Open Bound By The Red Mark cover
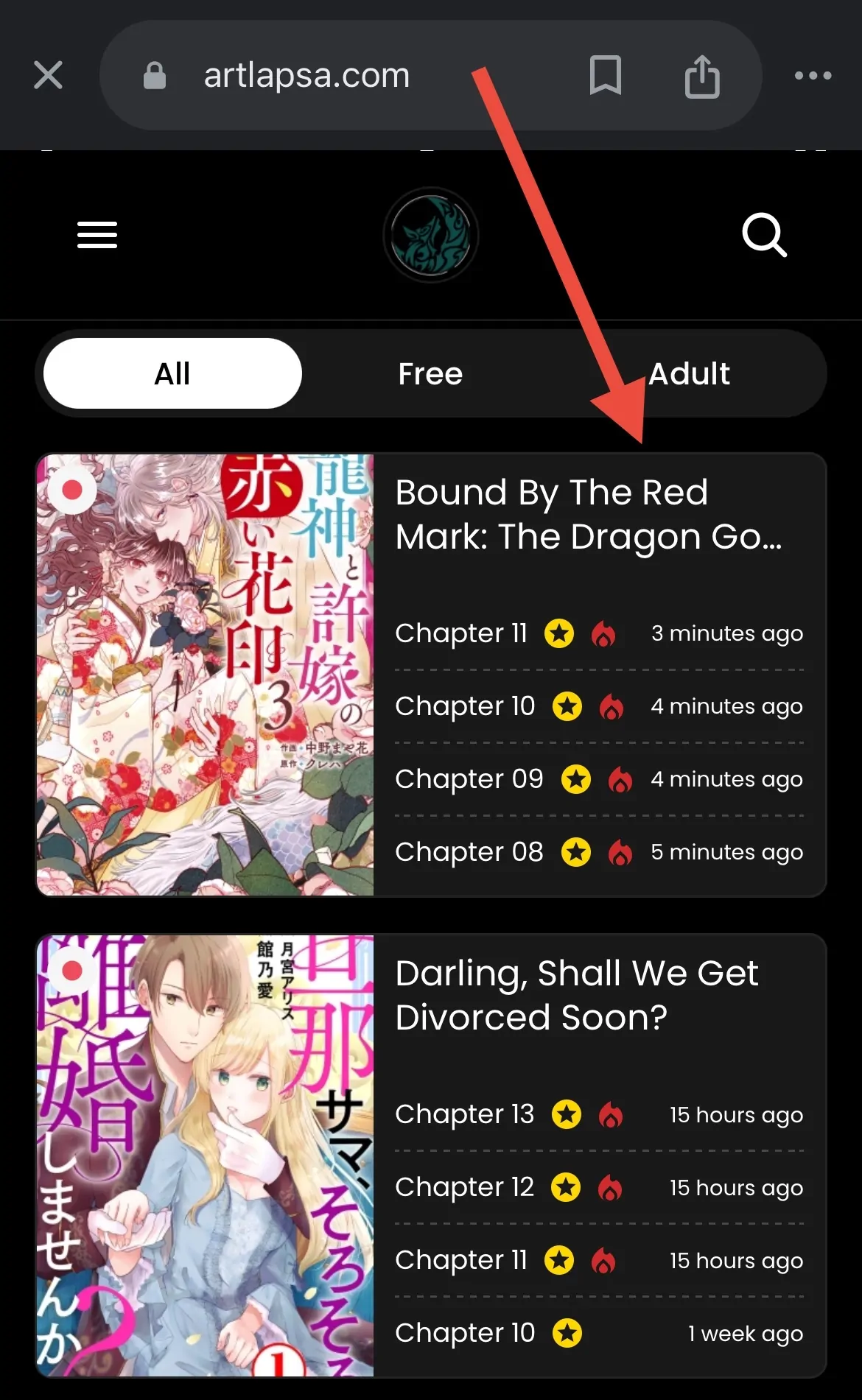Image resolution: width=862 pixels, height=1400 pixels. coord(206,675)
